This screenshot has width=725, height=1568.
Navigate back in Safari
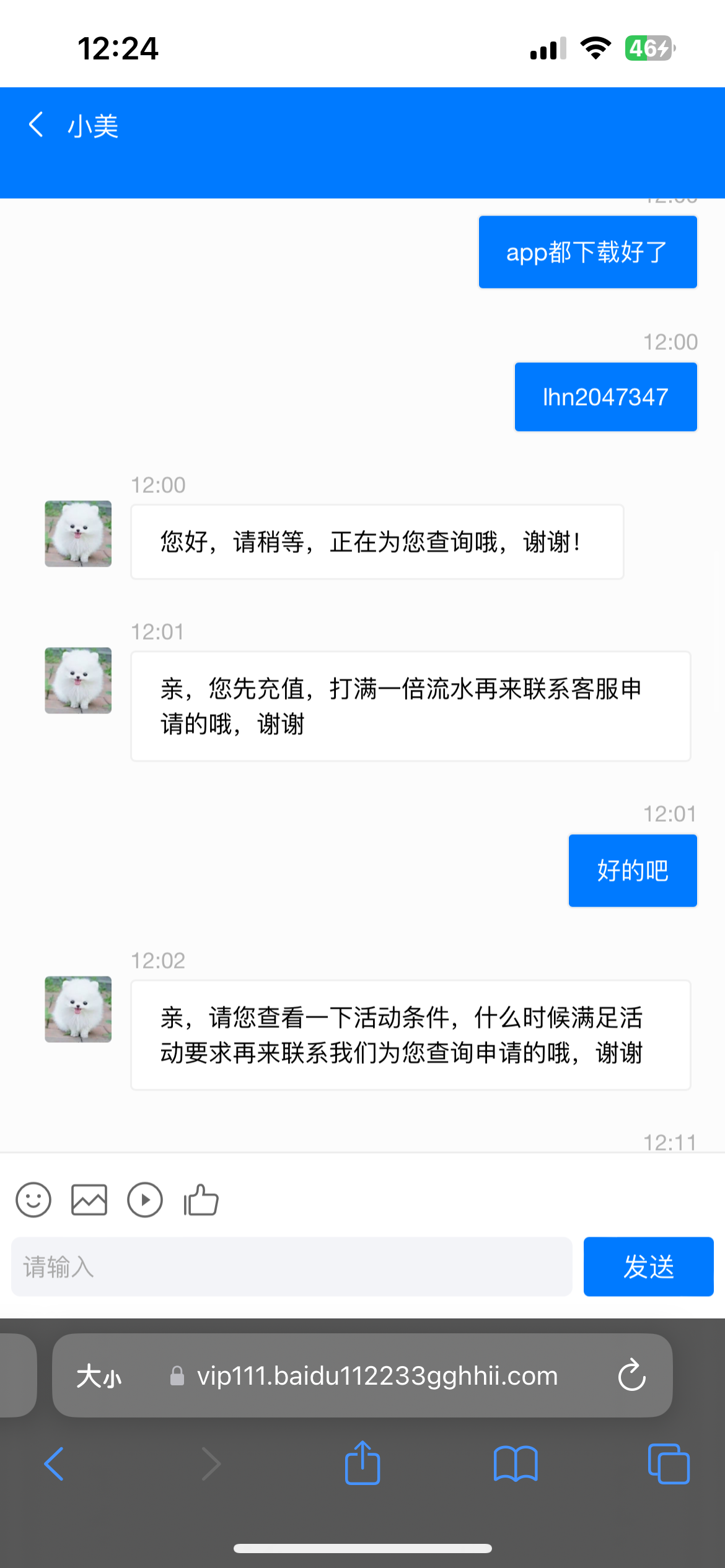pyautogui.click(x=54, y=1464)
